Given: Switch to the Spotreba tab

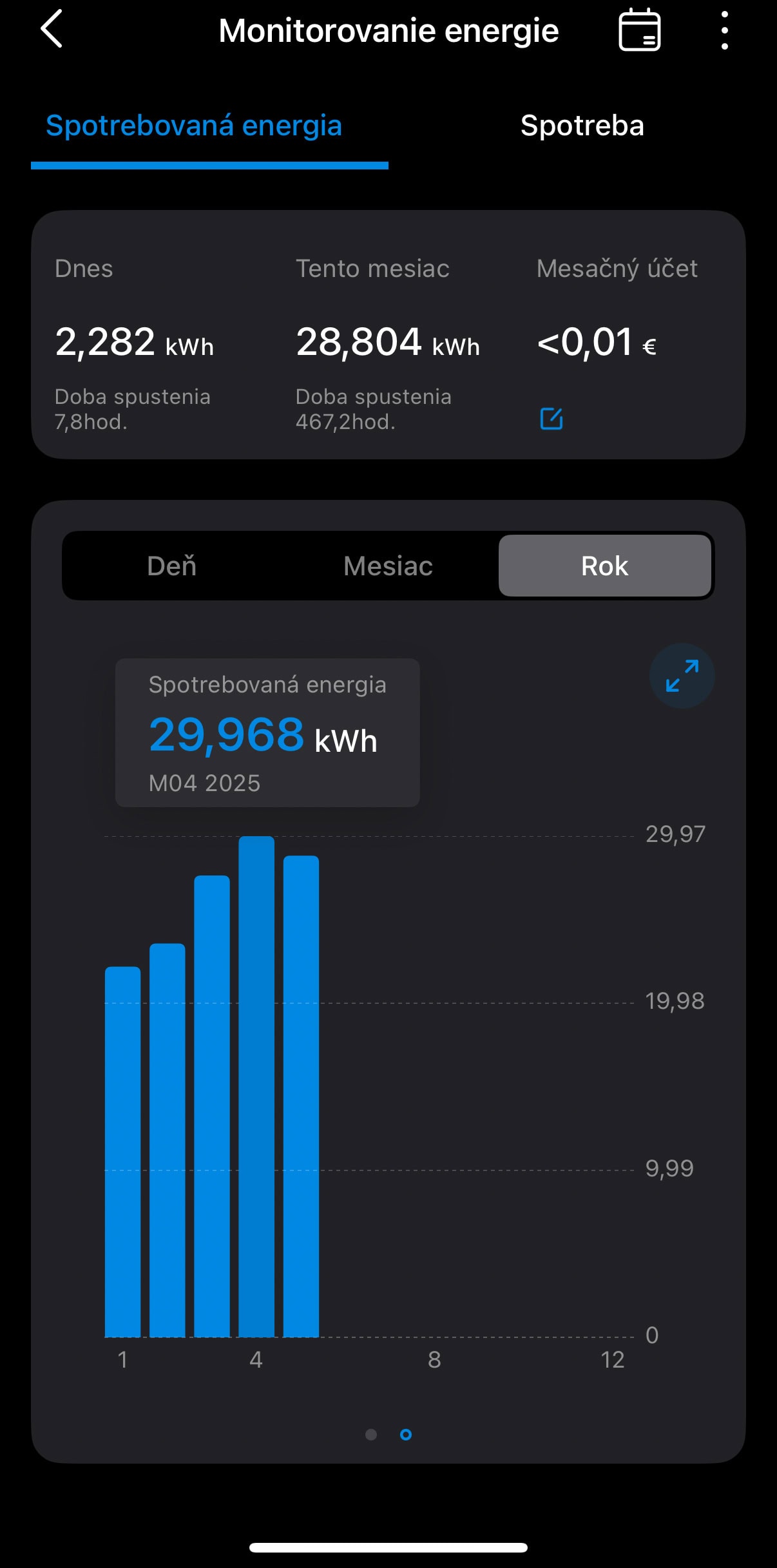Looking at the screenshot, I should [582, 126].
